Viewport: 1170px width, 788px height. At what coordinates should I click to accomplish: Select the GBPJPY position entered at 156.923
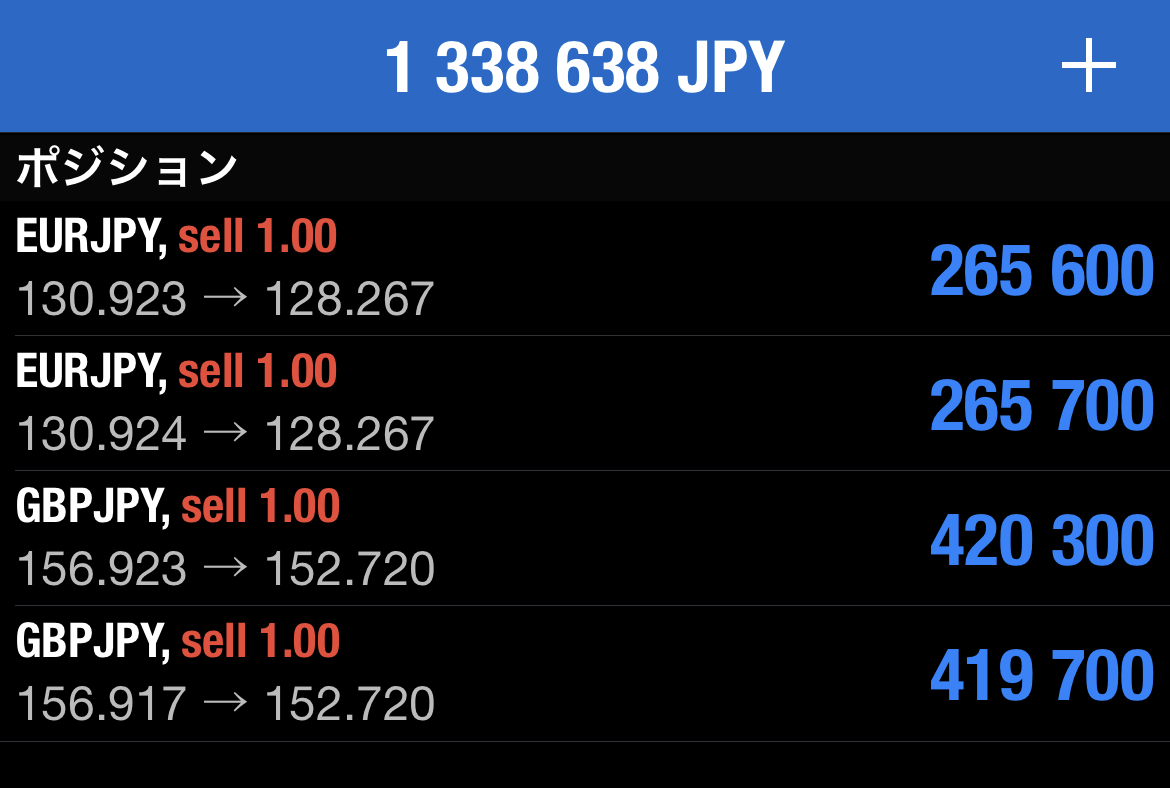coord(585,538)
